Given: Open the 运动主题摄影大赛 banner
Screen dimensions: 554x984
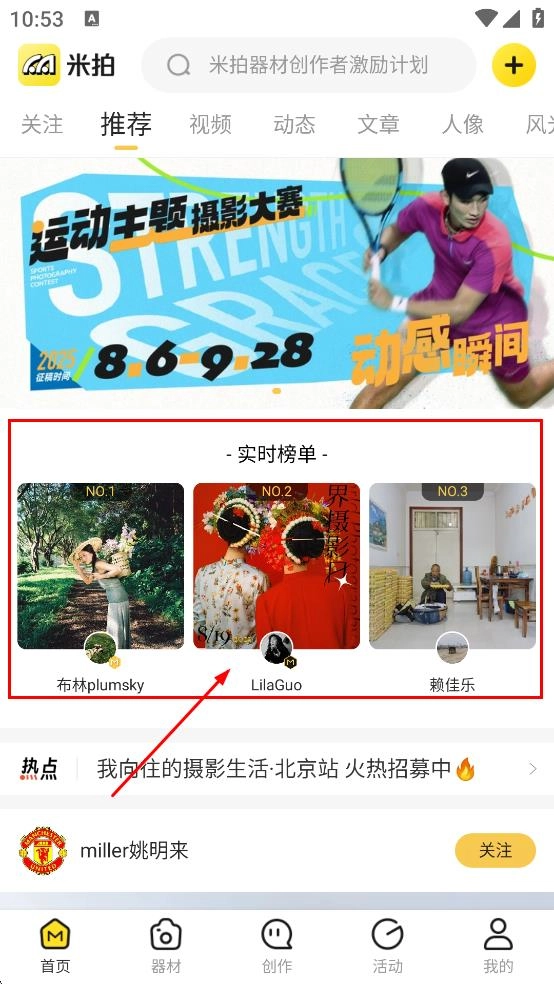Looking at the screenshot, I should 277,283.
